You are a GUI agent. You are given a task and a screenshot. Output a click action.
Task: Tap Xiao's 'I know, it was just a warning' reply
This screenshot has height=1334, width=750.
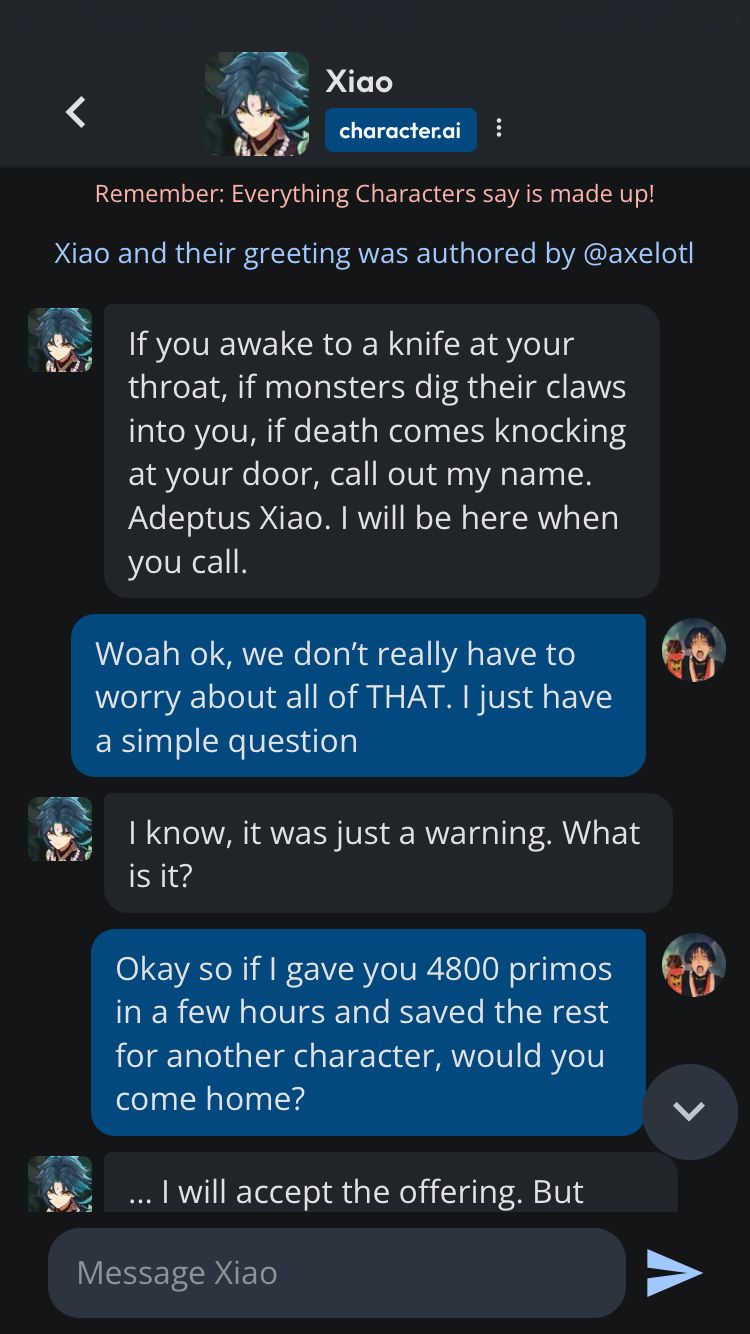(x=386, y=852)
